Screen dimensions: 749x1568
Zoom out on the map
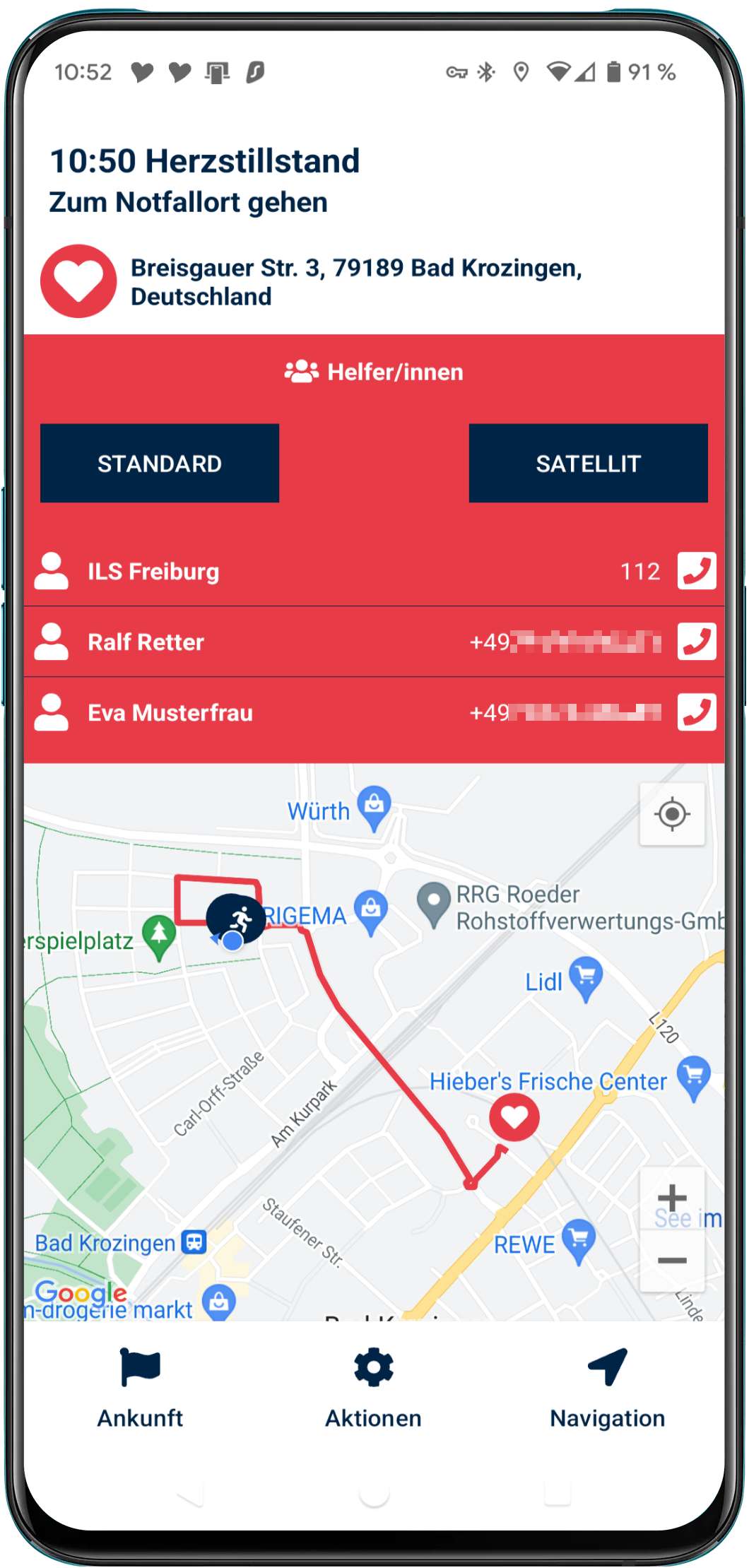click(x=671, y=1260)
